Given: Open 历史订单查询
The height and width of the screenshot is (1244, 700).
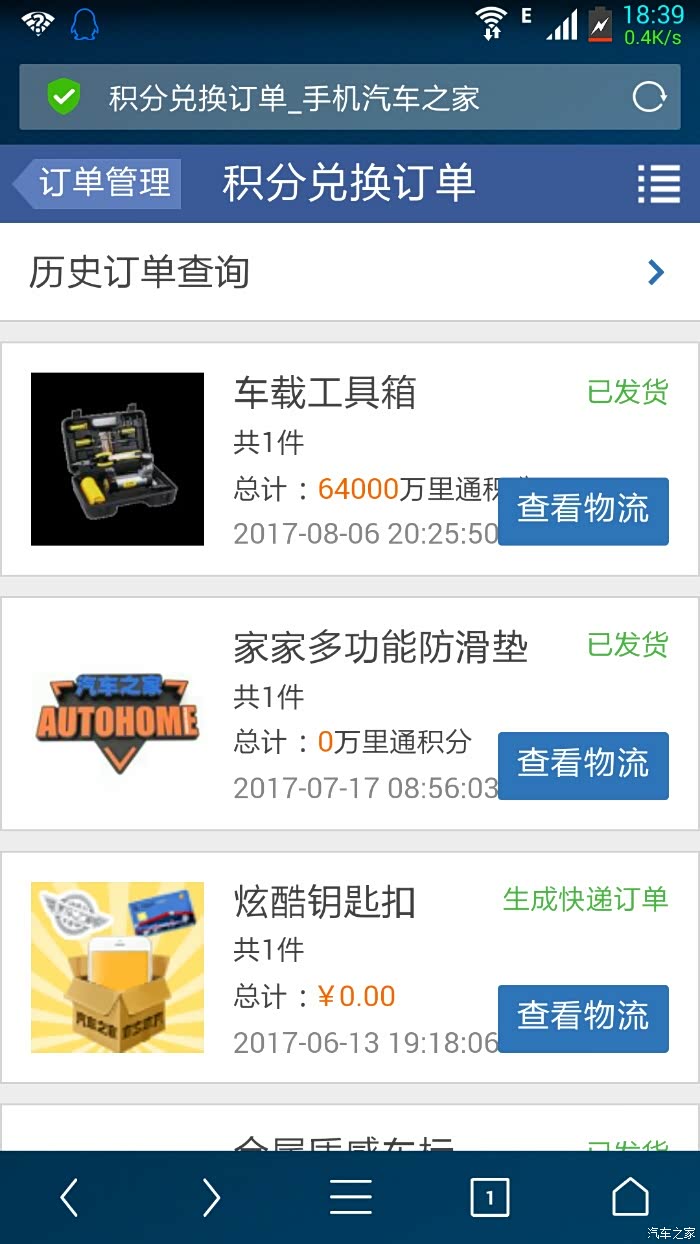Looking at the screenshot, I should pos(349,272).
